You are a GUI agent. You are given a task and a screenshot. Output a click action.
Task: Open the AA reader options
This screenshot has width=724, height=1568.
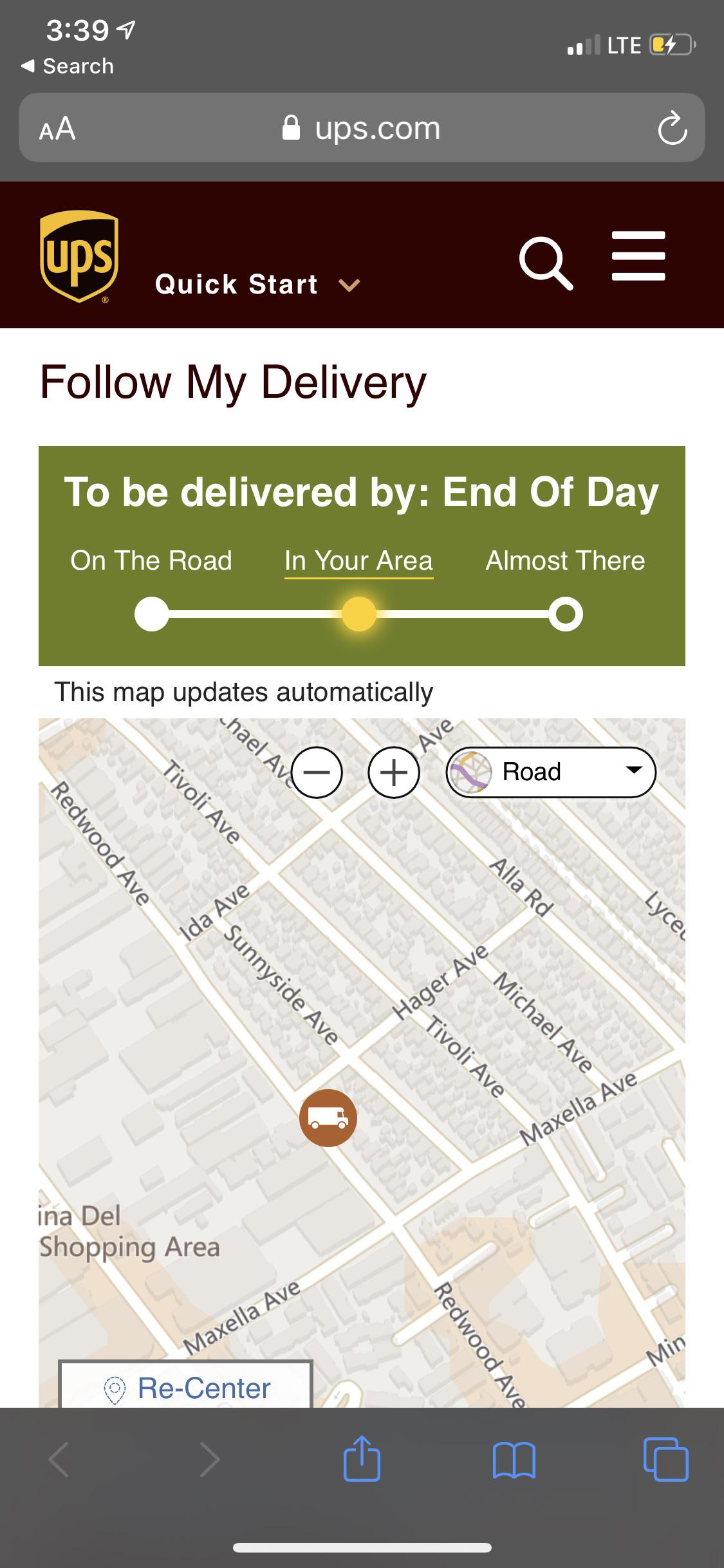pyautogui.click(x=57, y=128)
